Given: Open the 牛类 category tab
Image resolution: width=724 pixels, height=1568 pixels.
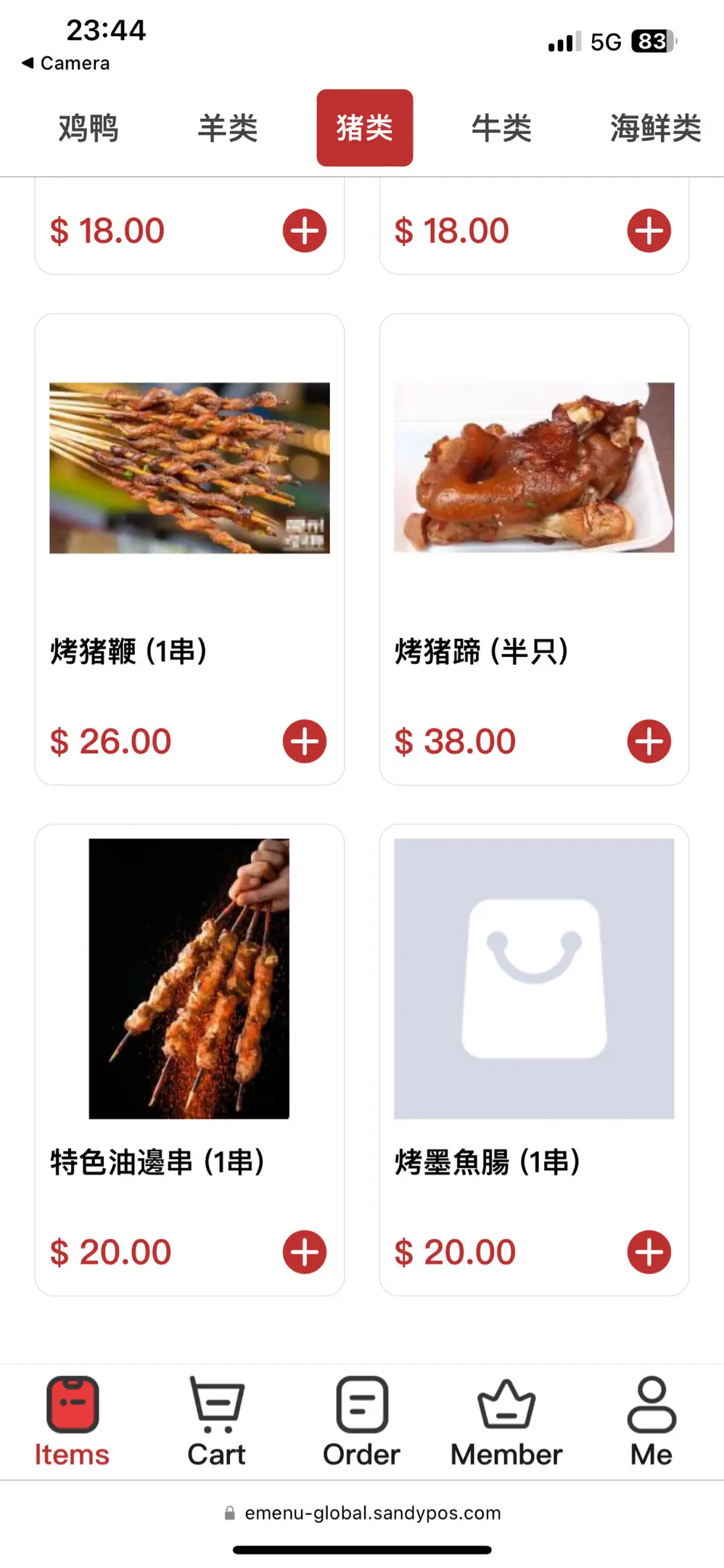Looking at the screenshot, I should click(x=501, y=128).
